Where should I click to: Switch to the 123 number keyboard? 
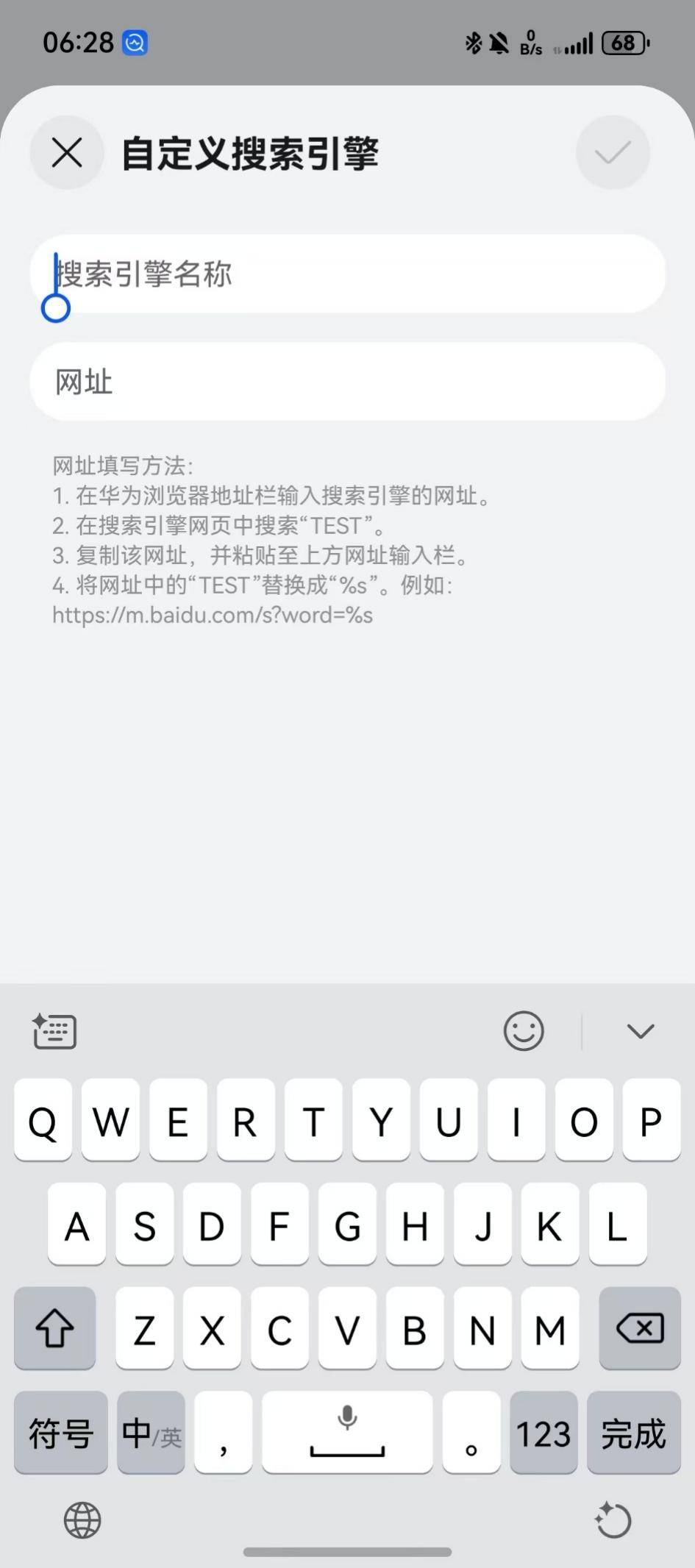coord(543,1433)
